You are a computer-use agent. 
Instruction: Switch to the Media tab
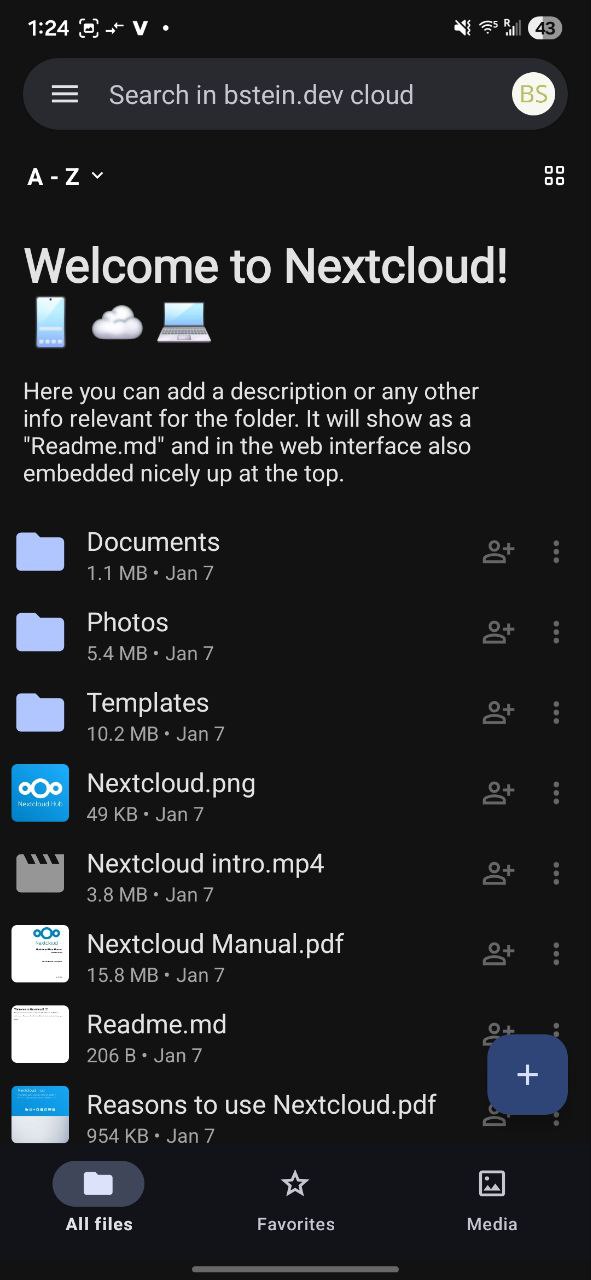click(492, 1198)
